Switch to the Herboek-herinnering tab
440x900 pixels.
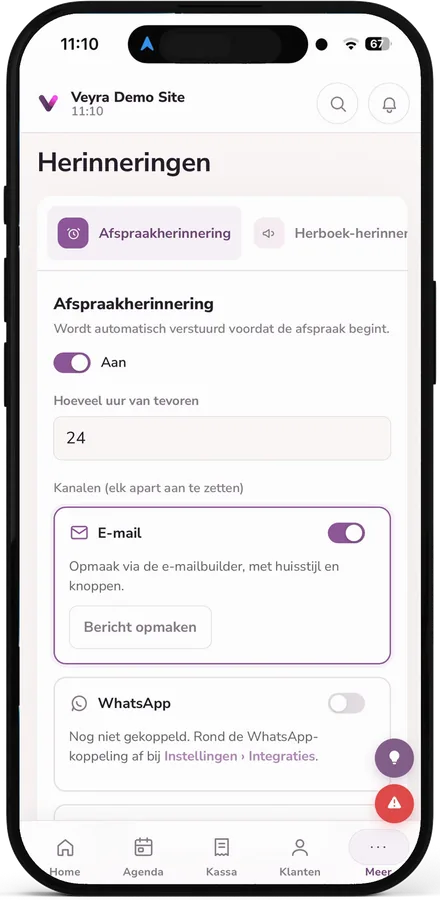[331, 233]
